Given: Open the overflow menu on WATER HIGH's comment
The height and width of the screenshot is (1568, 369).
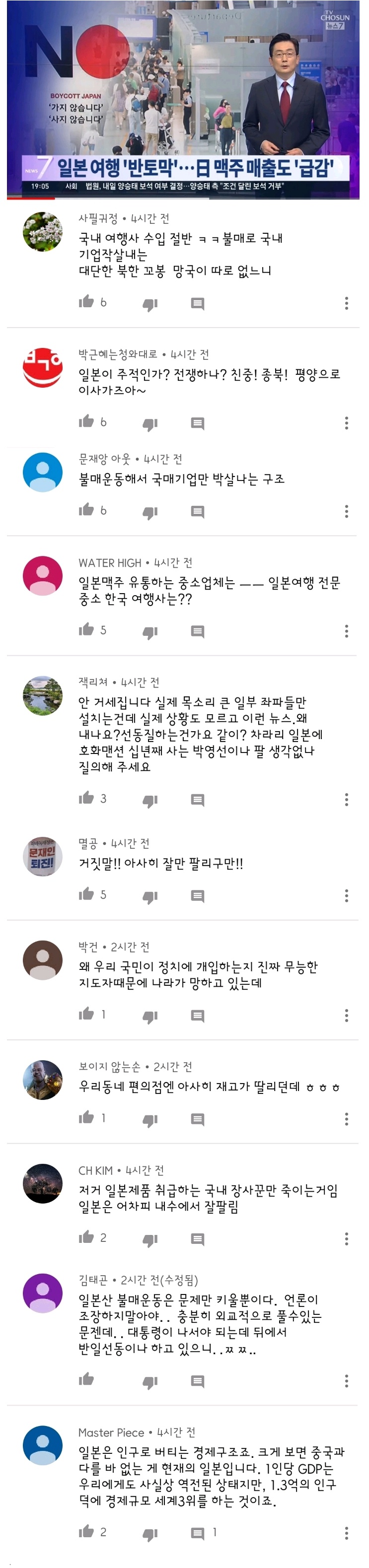Looking at the screenshot, I should [347, 630].
